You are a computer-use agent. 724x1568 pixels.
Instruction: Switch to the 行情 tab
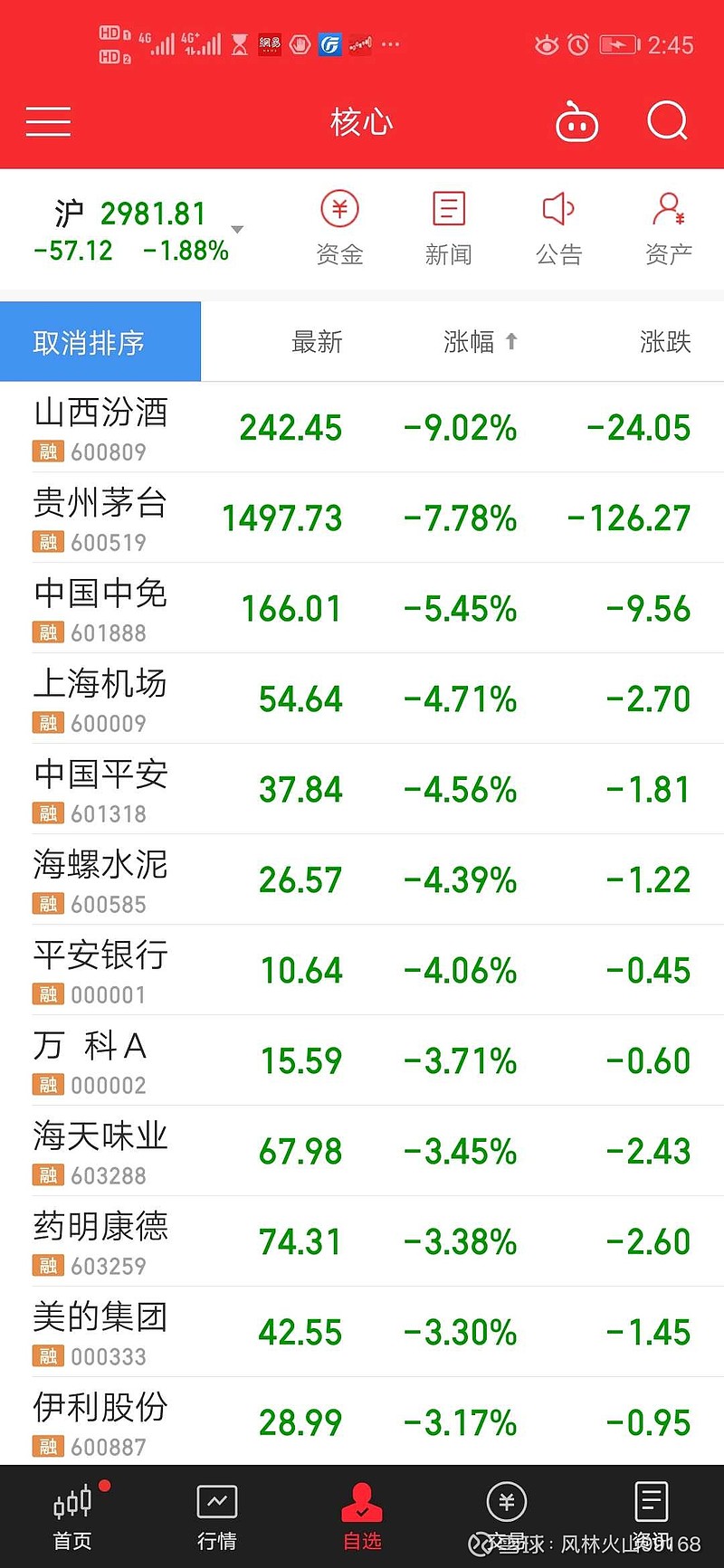tap(217, 1516)
